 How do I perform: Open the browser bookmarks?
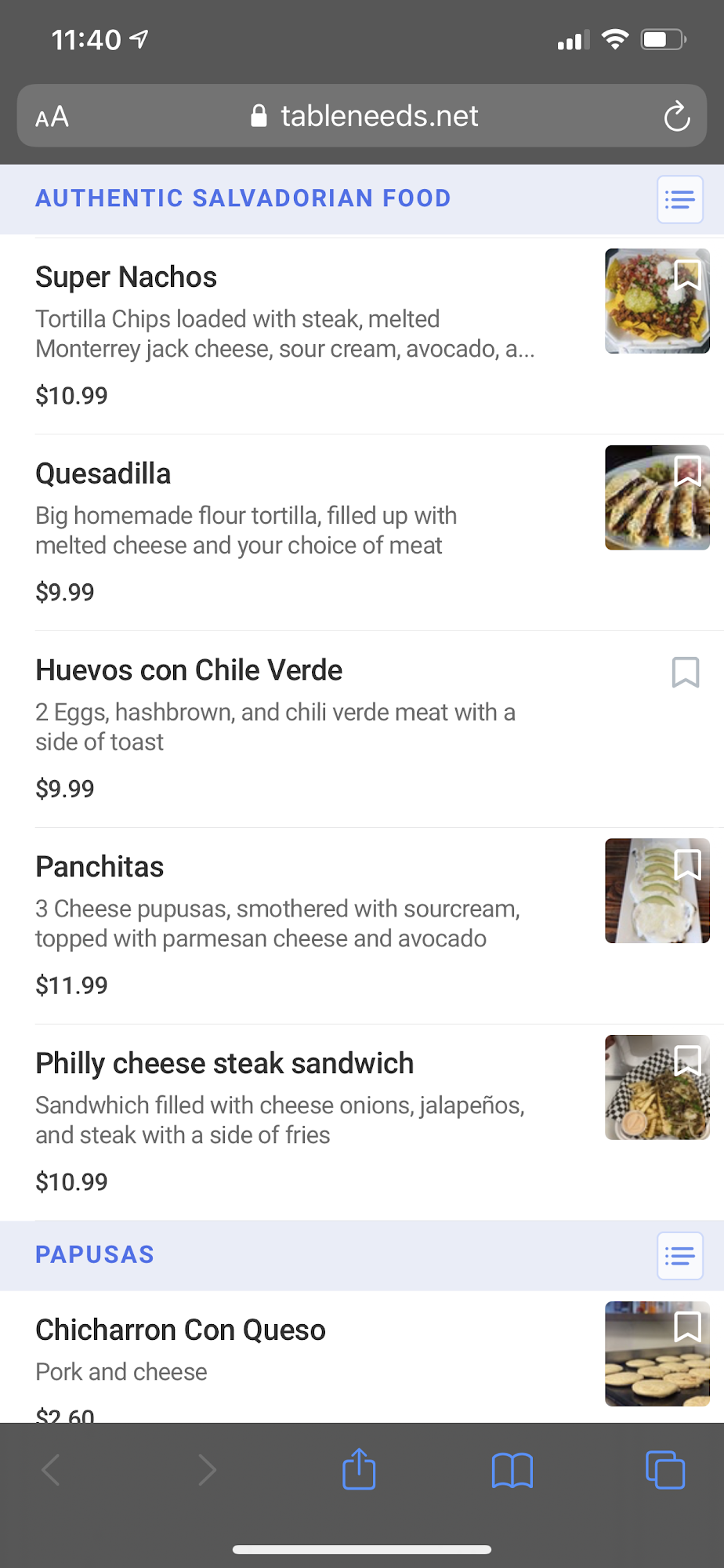coord(512,1470)
